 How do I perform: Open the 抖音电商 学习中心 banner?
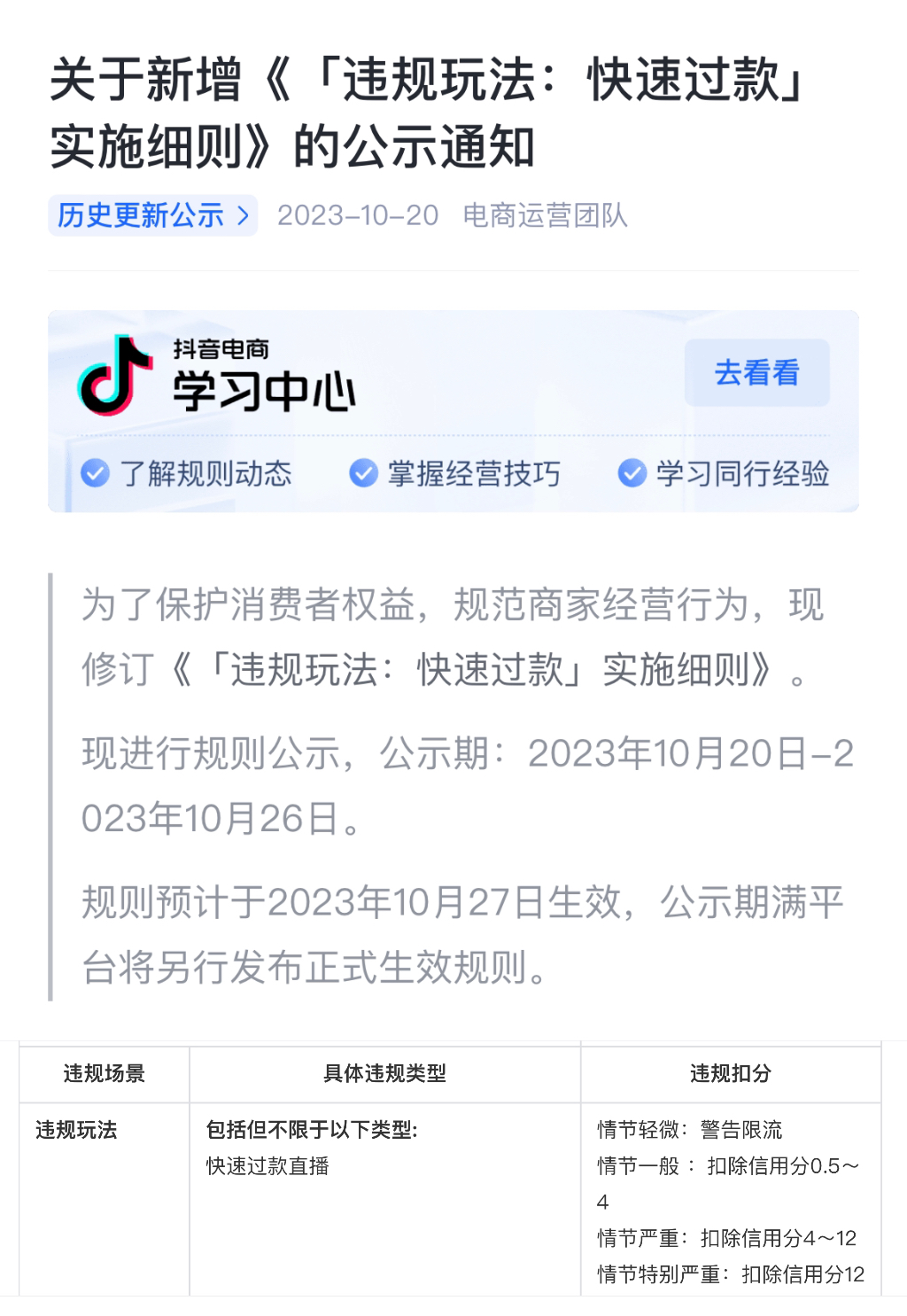coord(266,377)
